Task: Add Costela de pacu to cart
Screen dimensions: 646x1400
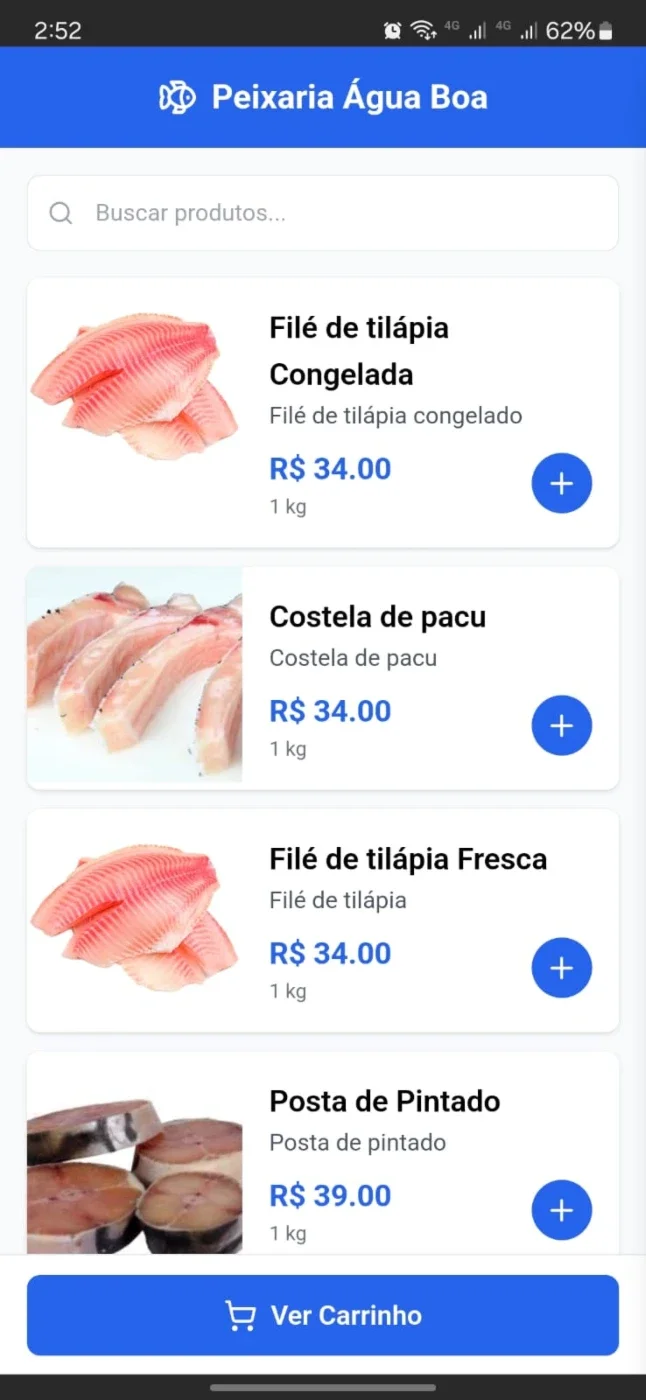Action: [x=561, y=726]
